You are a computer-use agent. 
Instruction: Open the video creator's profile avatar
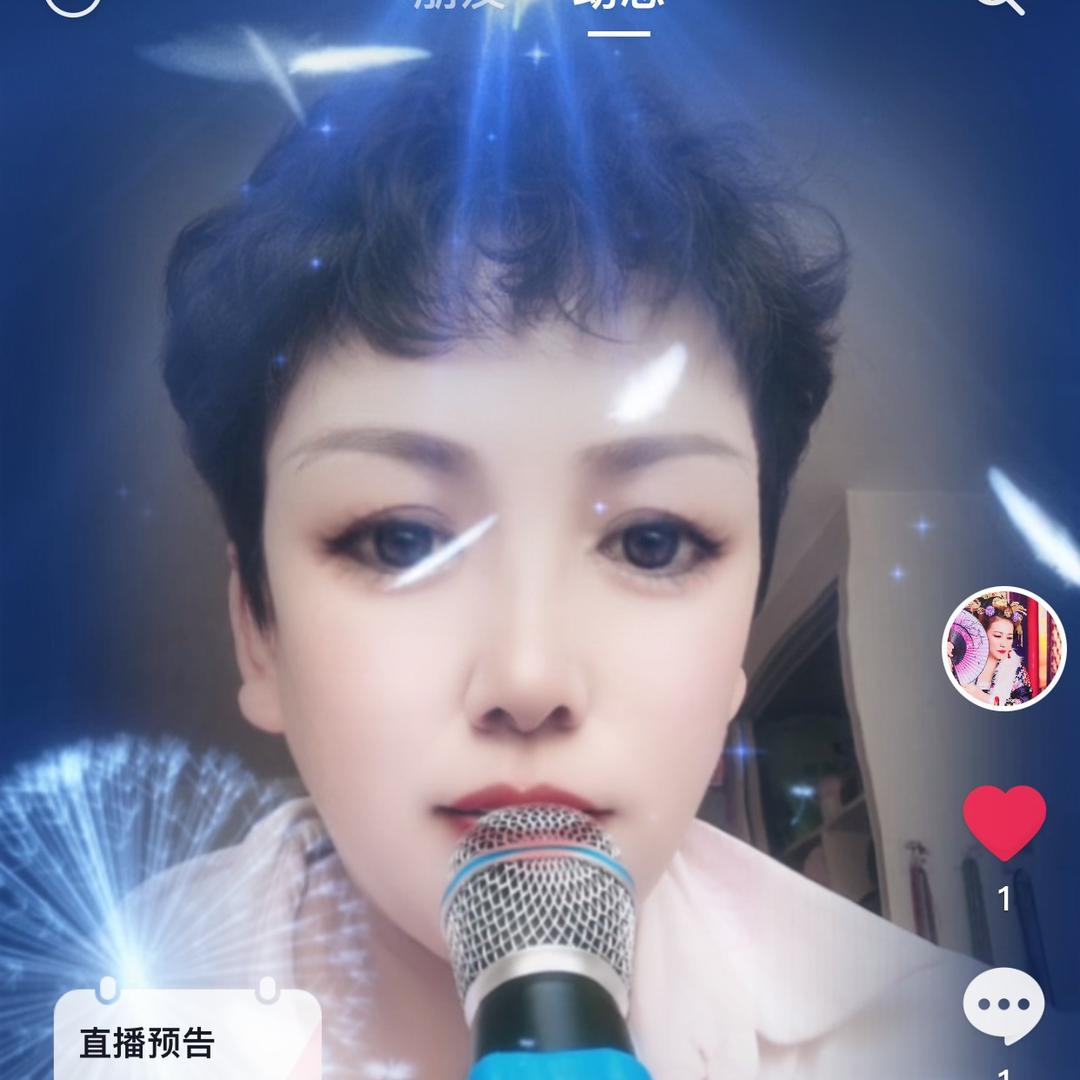(1003, 648)
